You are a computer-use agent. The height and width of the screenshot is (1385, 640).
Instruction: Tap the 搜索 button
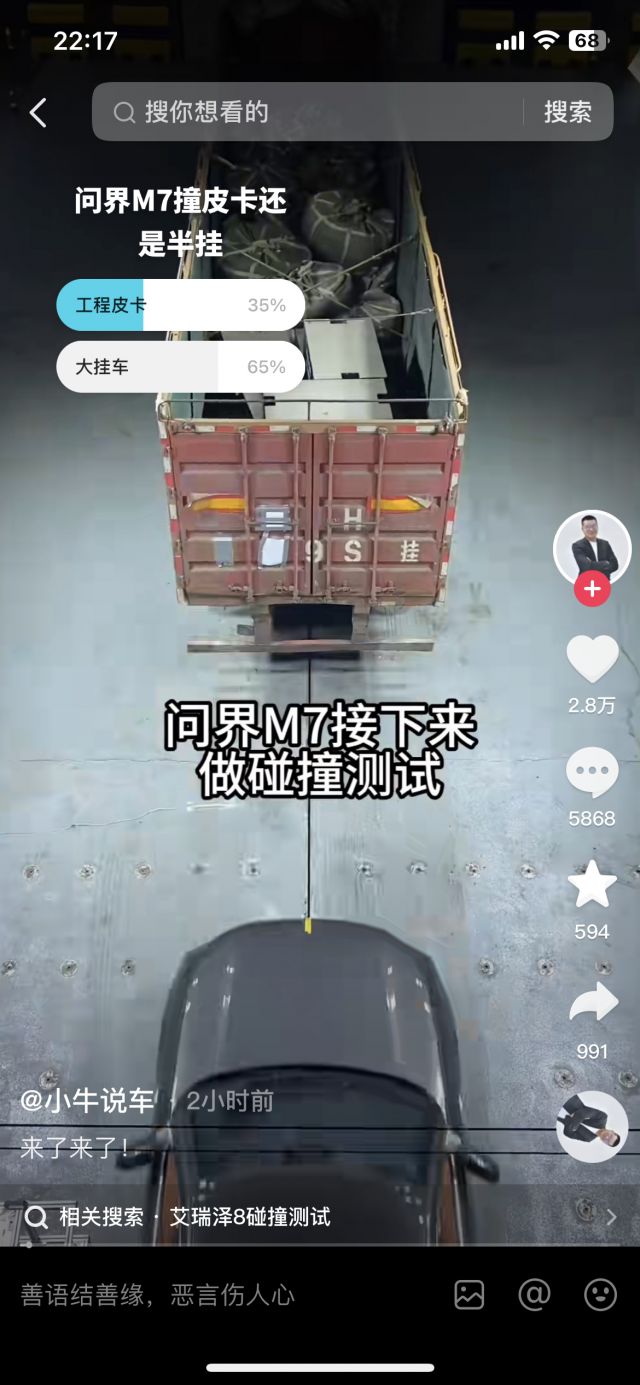click(567, 112)
